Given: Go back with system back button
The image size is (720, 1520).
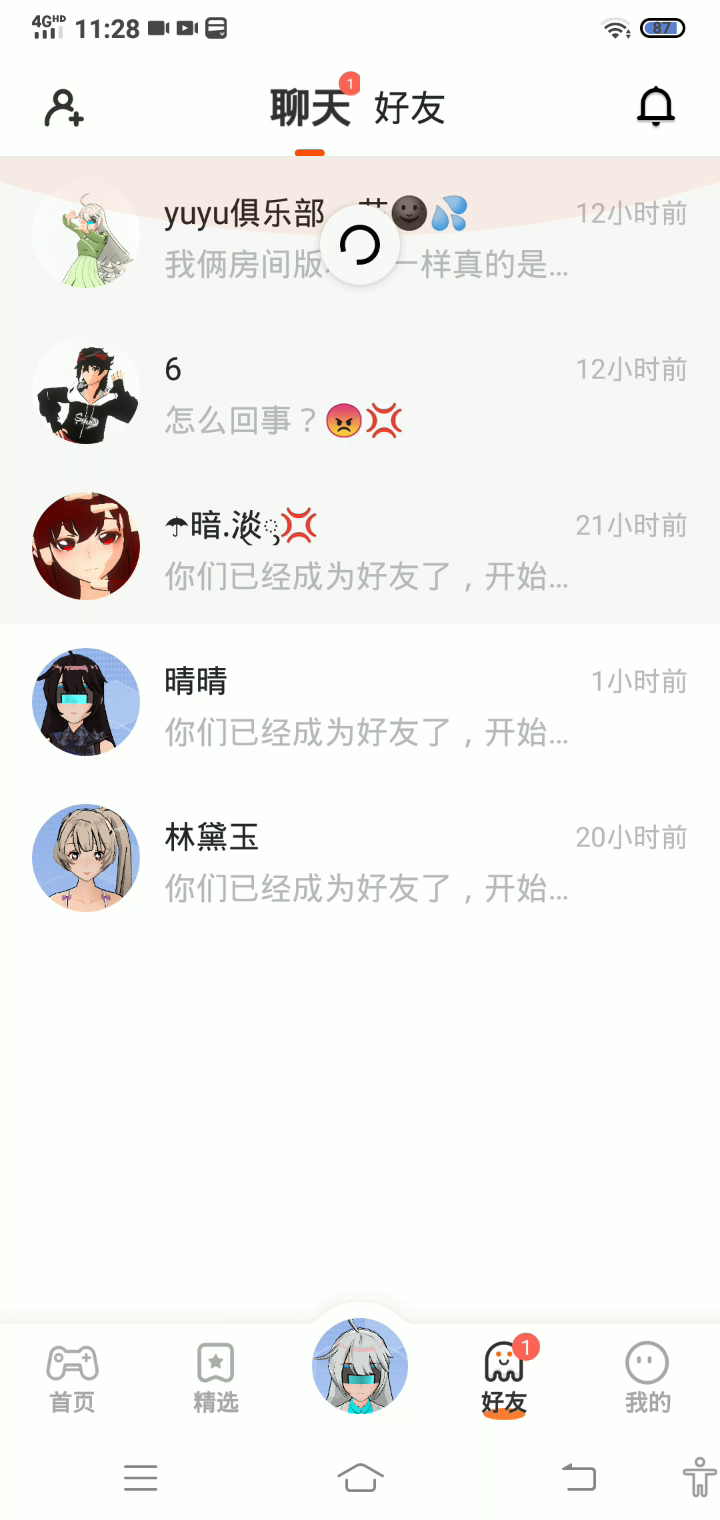Looking at the screenshot, I should (578, 1477).
